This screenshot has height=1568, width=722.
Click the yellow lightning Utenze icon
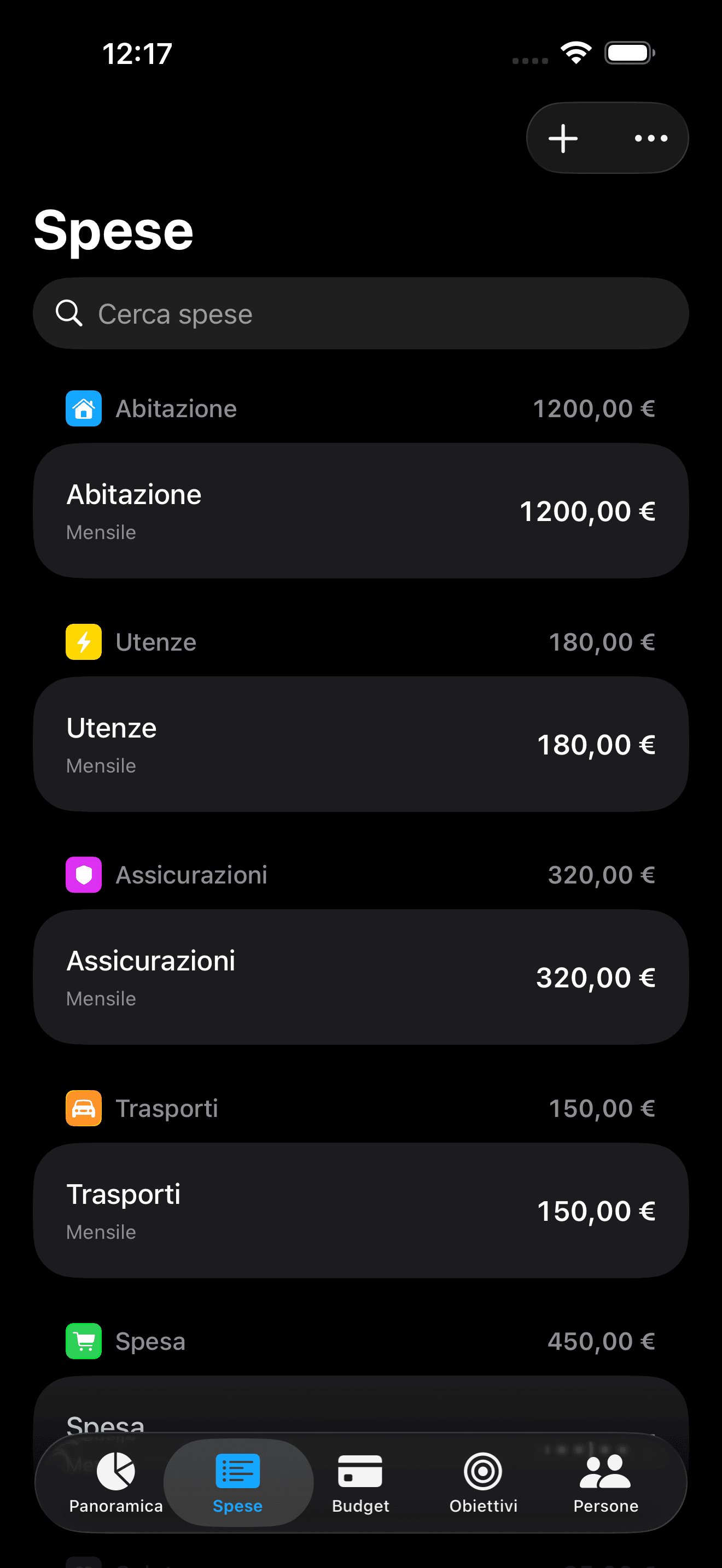click(x=83, y=641)
